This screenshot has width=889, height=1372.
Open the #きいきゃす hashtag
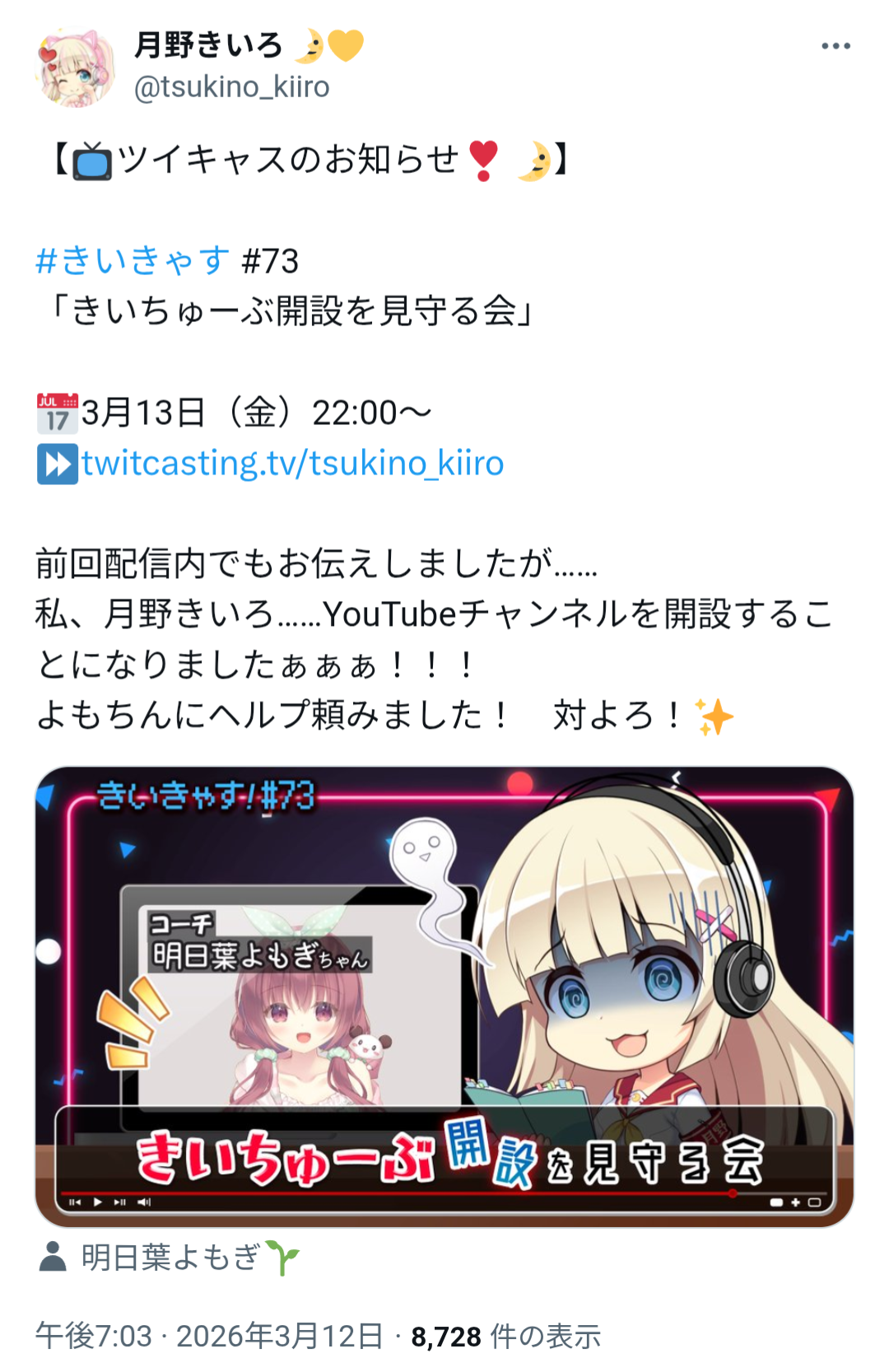pos(133,261)
